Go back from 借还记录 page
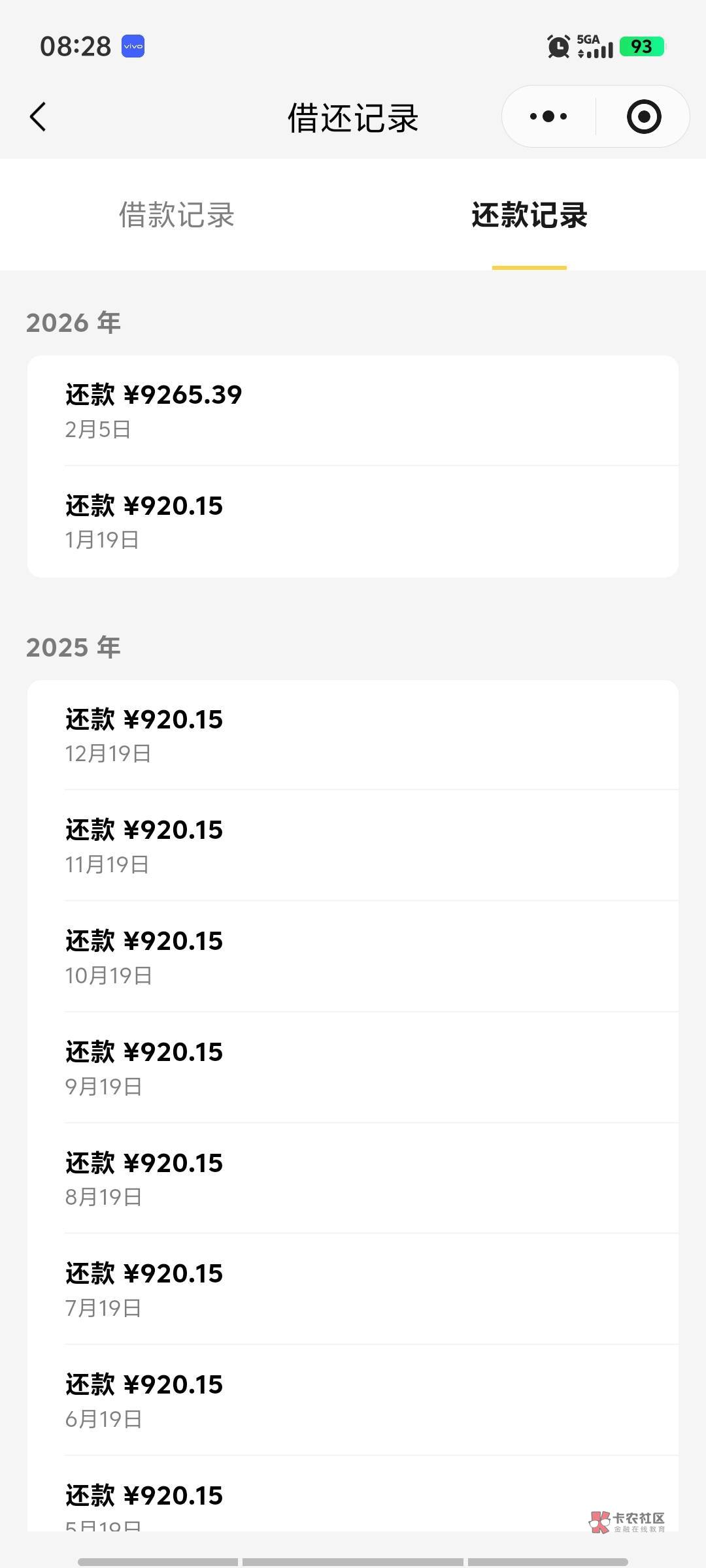This screenshot has width=706, height=1568. pyautogui.click(x=38, y=117)
